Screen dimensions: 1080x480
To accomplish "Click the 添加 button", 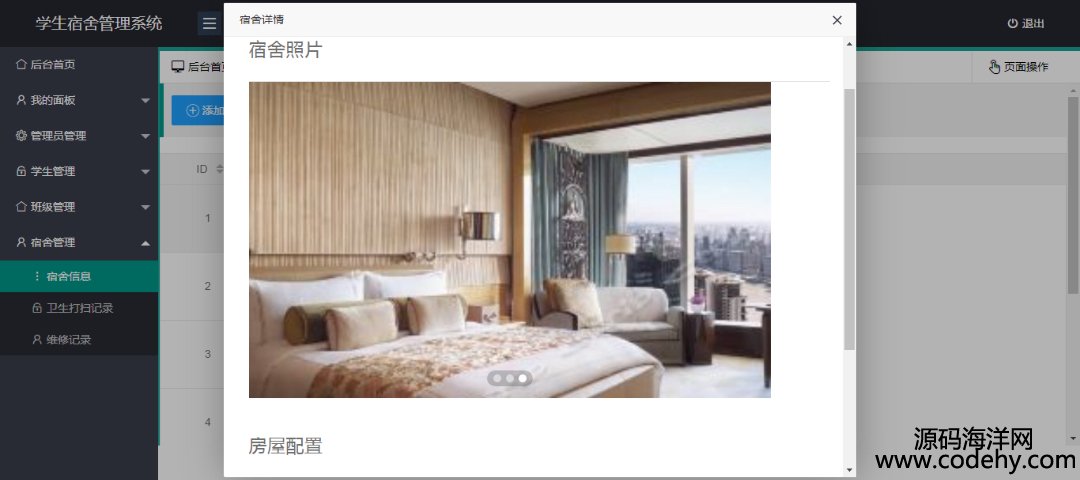I will coord(199,110).
